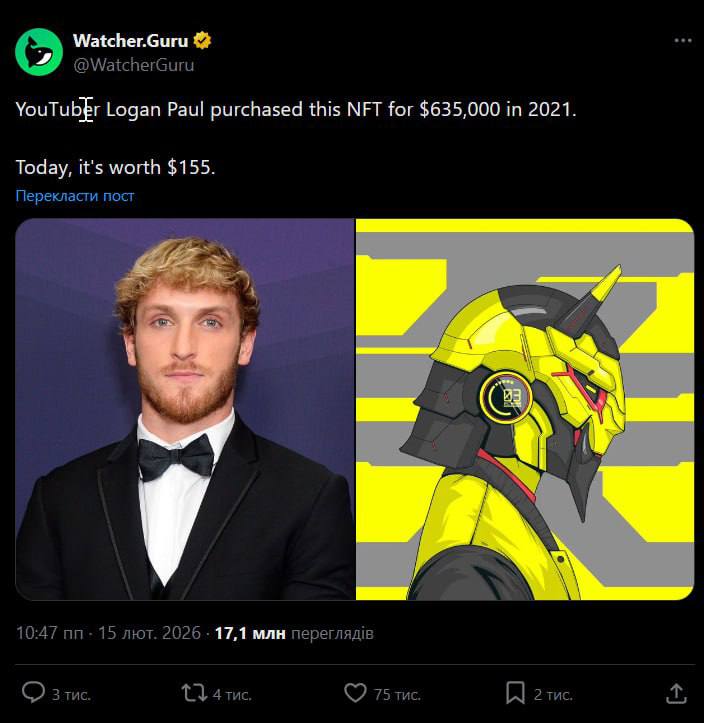Like the post with the heart icon
The height and width of the screenshot is (723, 704).
355,692
